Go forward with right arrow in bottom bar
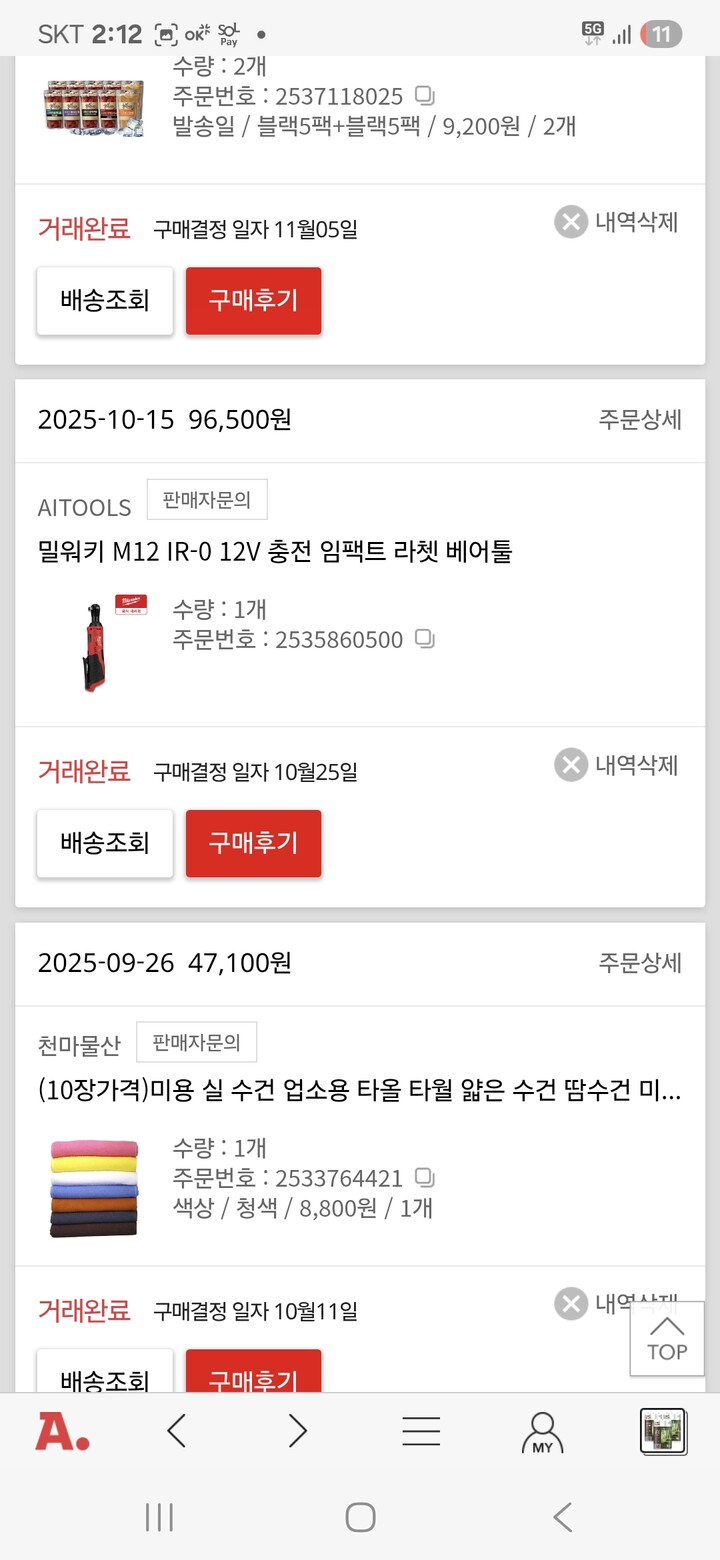Viewport: 720px width, 1560px height. [296, 1432]
